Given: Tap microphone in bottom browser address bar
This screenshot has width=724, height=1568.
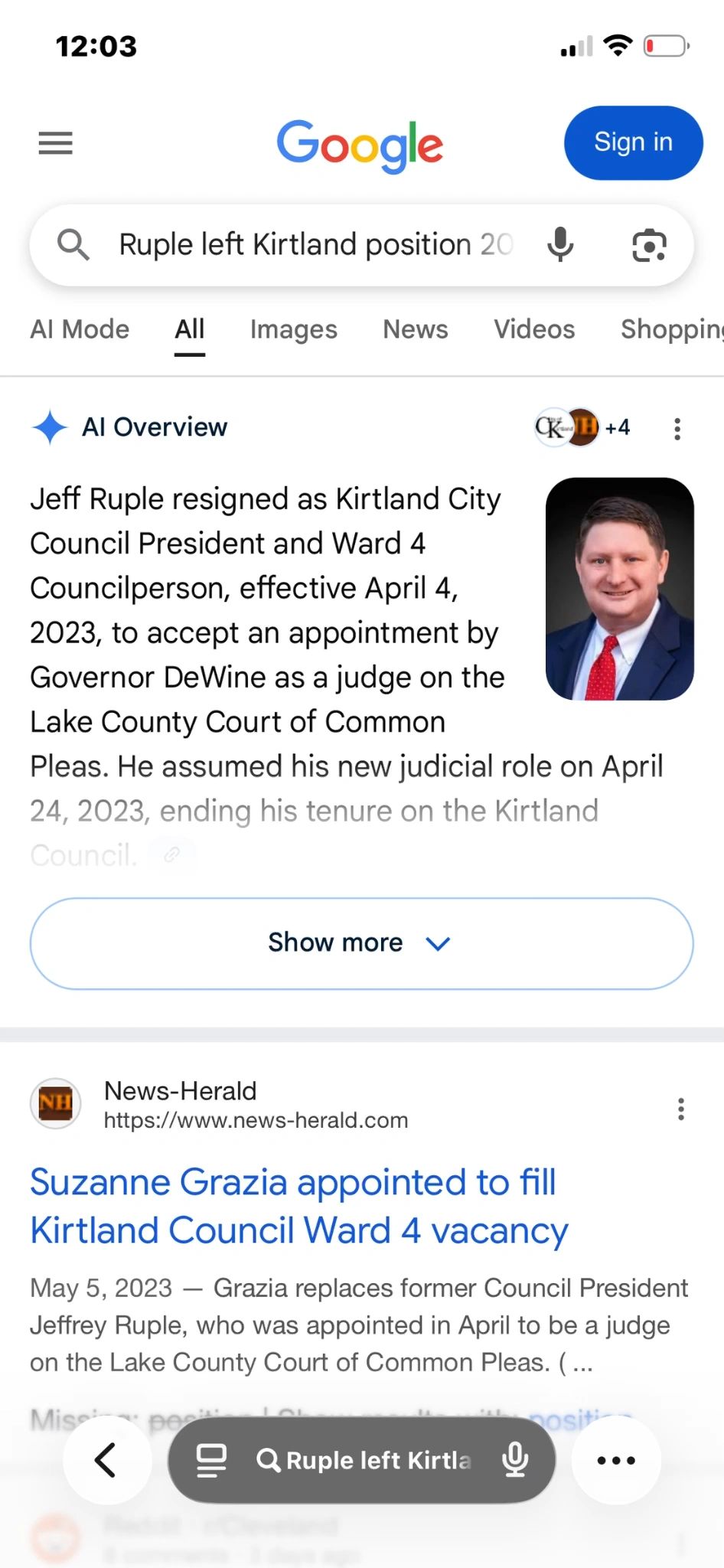Looking at the screenshot, I should coord(515,1460).
